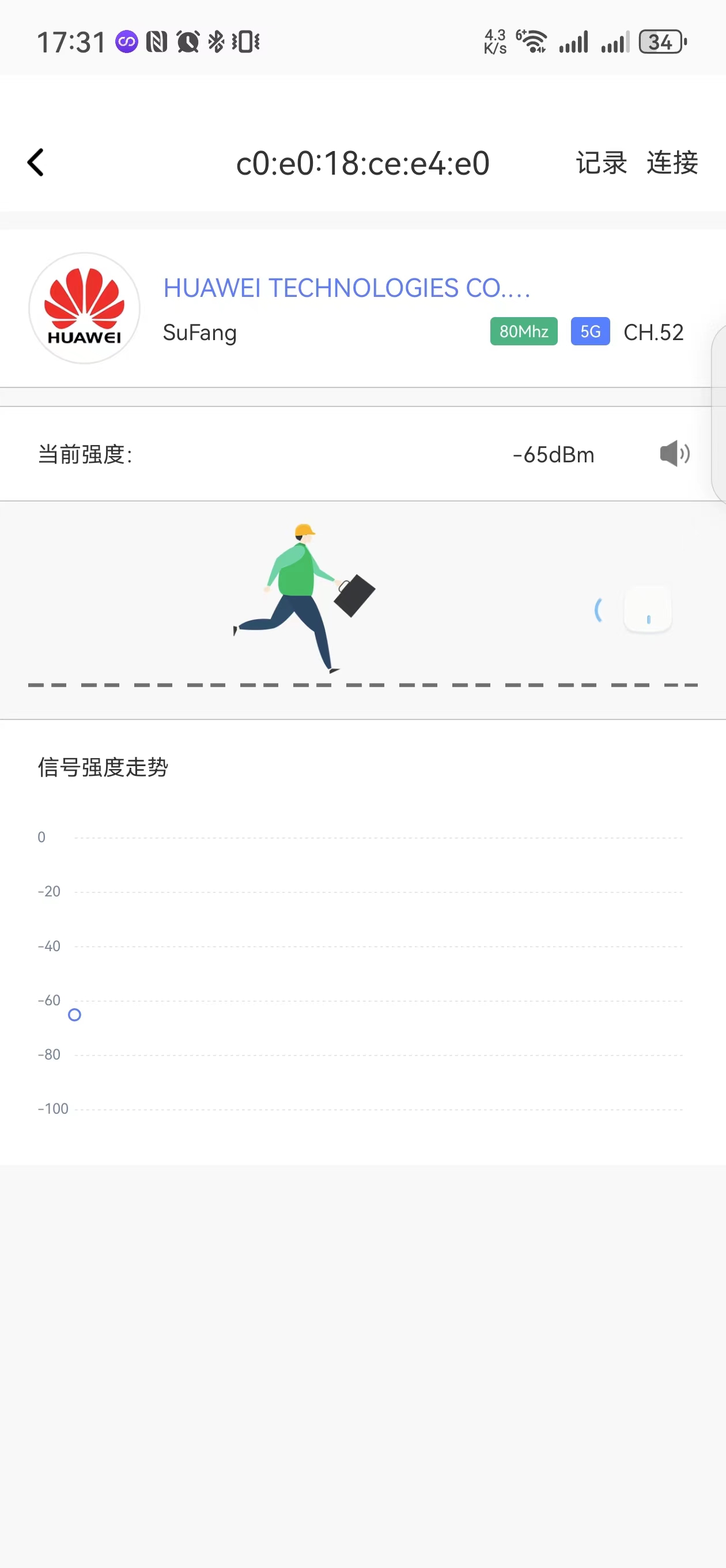Go back using the top-left arrow
The width and height of the screenshot is (726, 1568).
click(36, 163)
